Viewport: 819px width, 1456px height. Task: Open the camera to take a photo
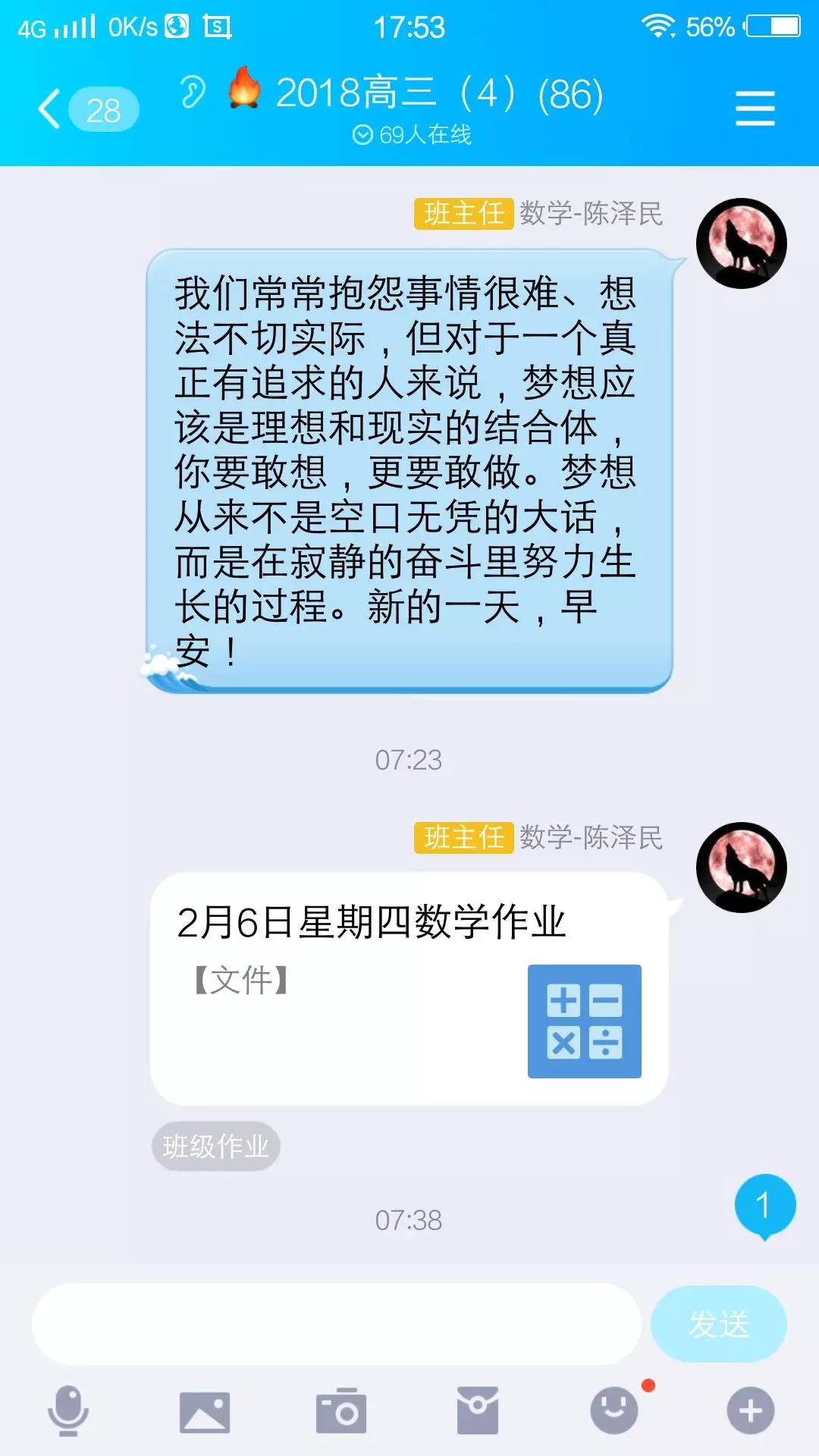tap(341, 1411)
